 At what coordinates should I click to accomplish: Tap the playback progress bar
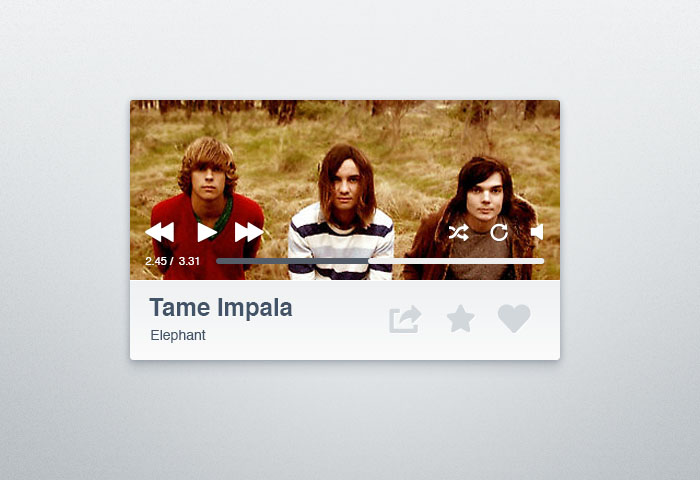click(x=380, y=261)
